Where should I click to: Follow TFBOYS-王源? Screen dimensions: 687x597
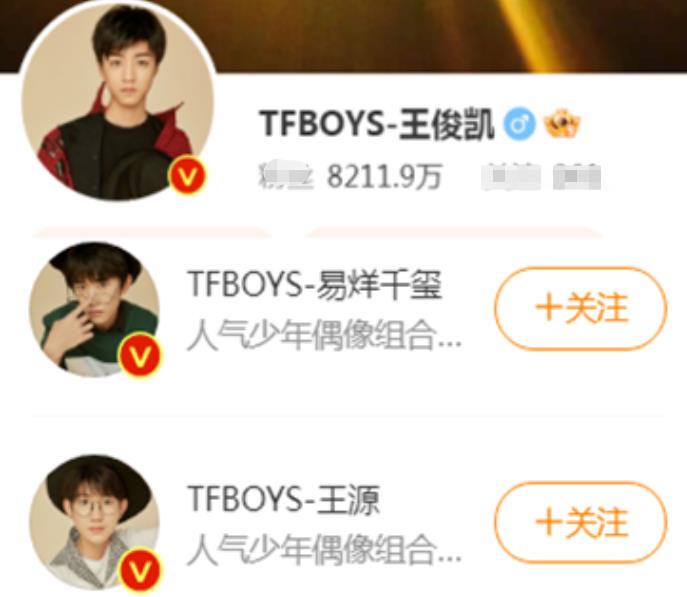pos(580,522)
